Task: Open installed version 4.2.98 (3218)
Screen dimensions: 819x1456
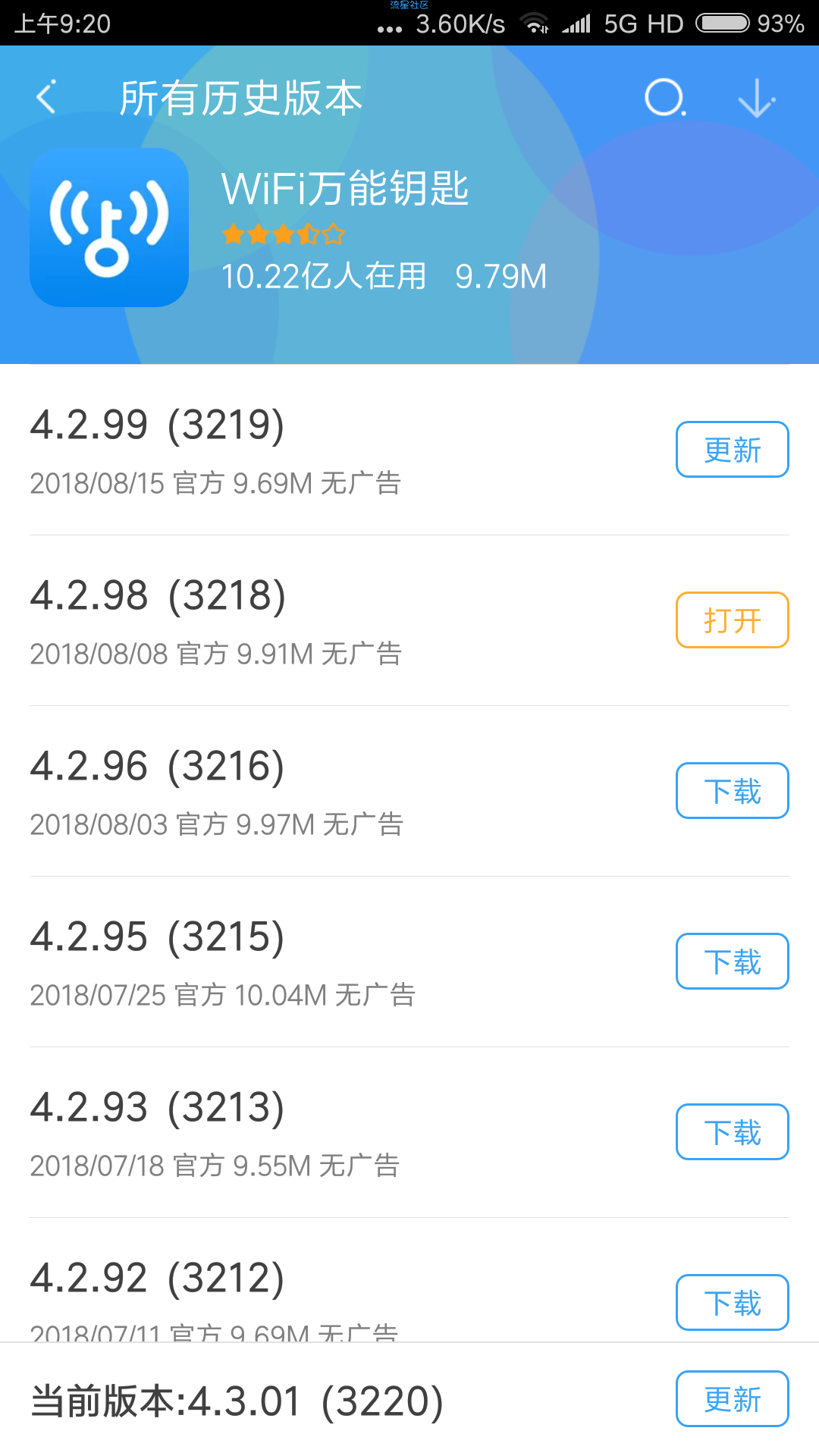Action: (x=732, y=620)
